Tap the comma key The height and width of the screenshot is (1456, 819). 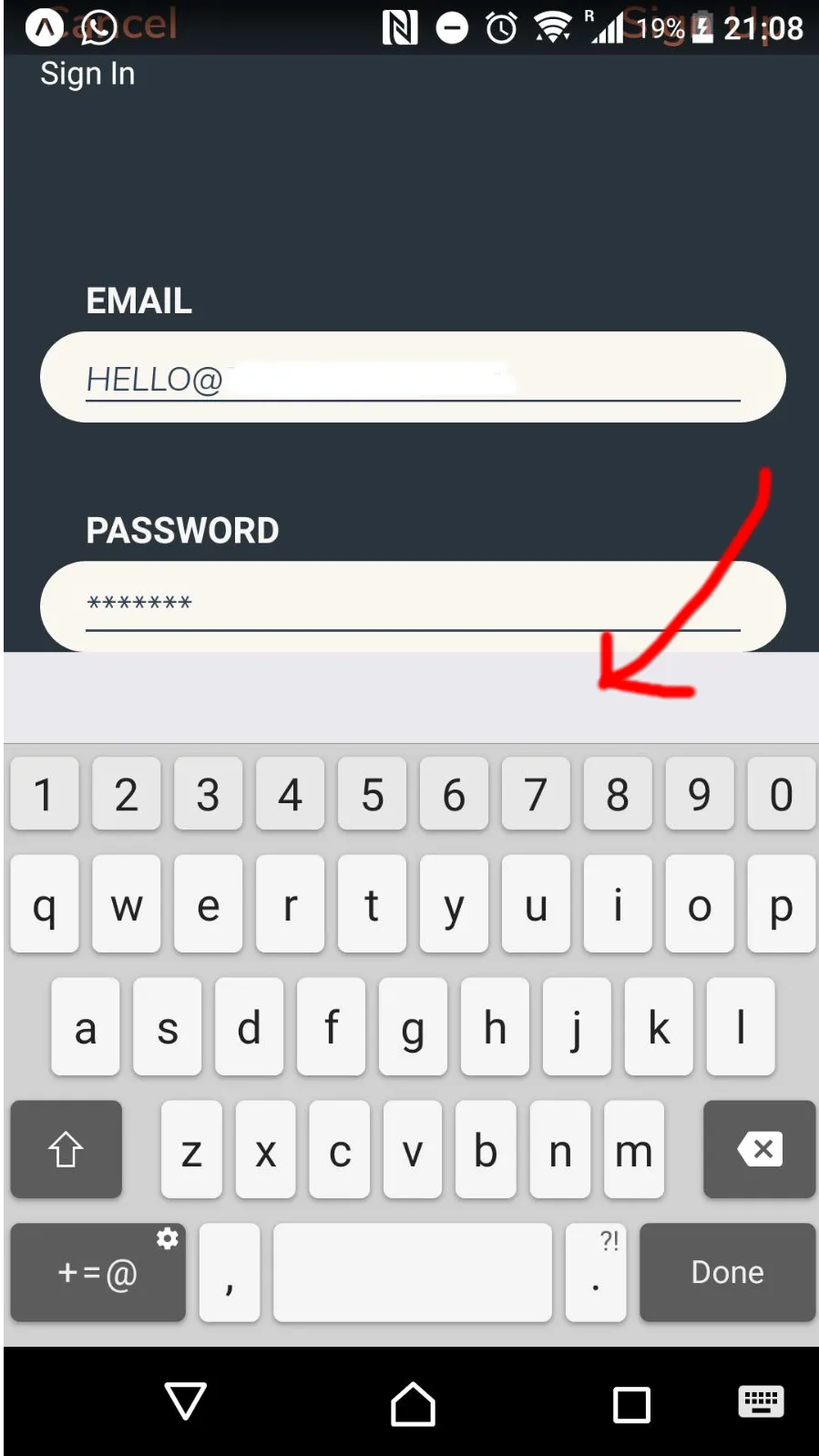pyautogui.click(x=229, y=1271)
